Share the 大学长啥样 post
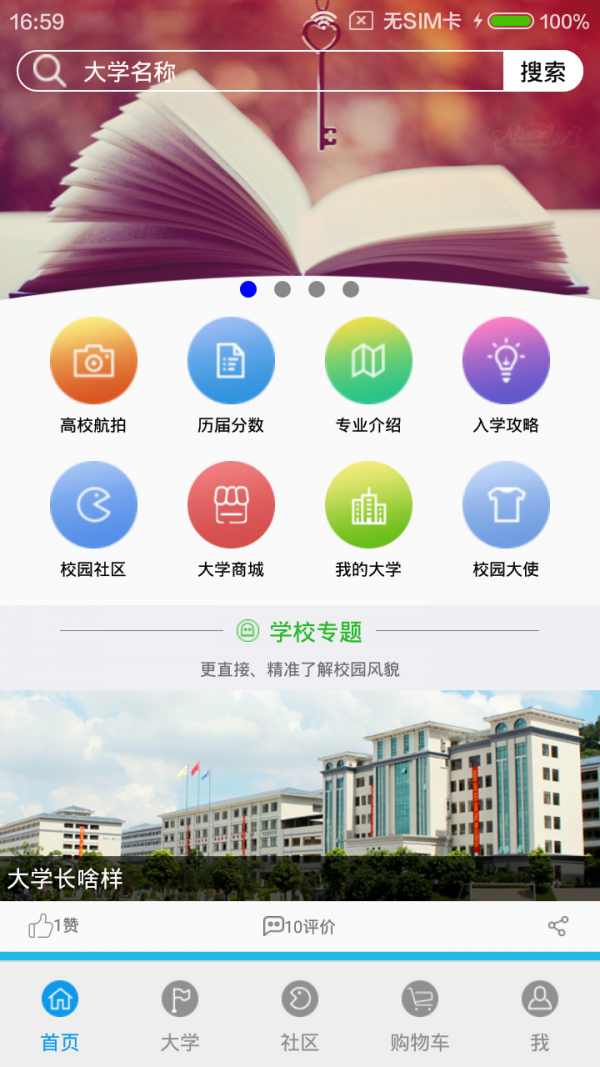The width and height of the screenshot is (600, 1067). tap(558, 926)
